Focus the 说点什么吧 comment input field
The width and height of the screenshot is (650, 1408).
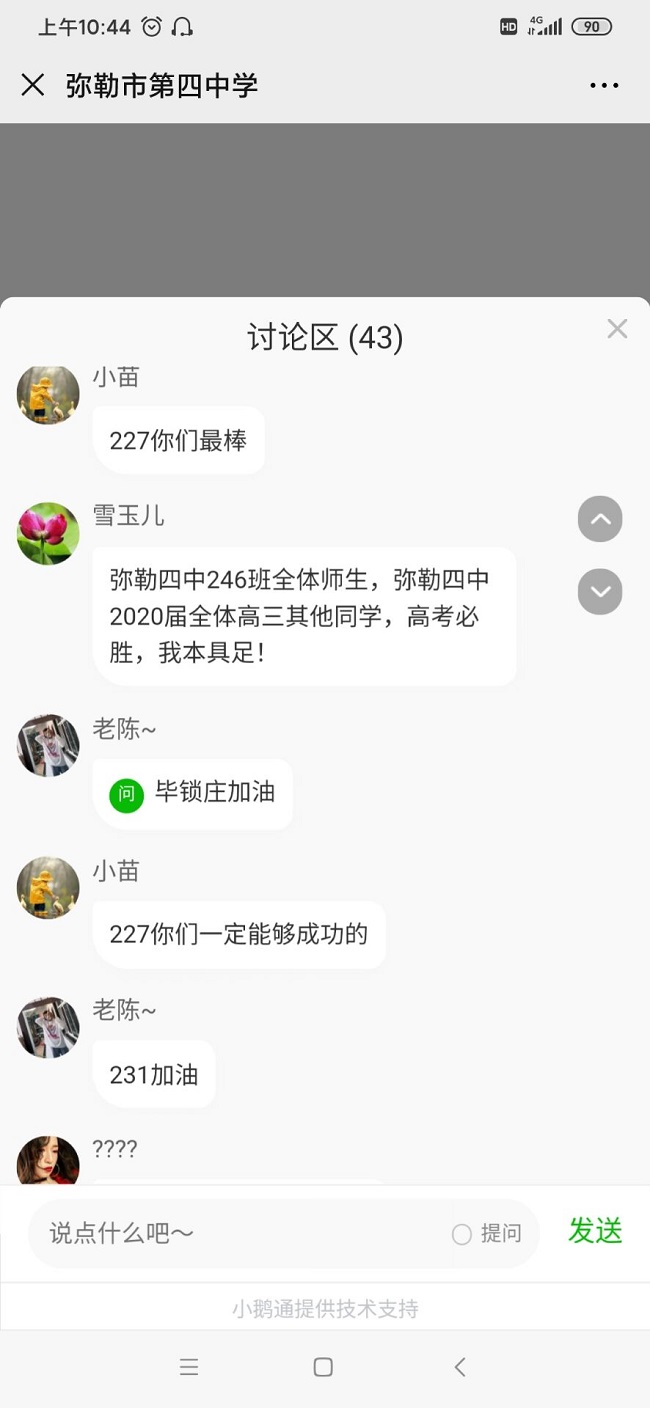pos(240,1233)
